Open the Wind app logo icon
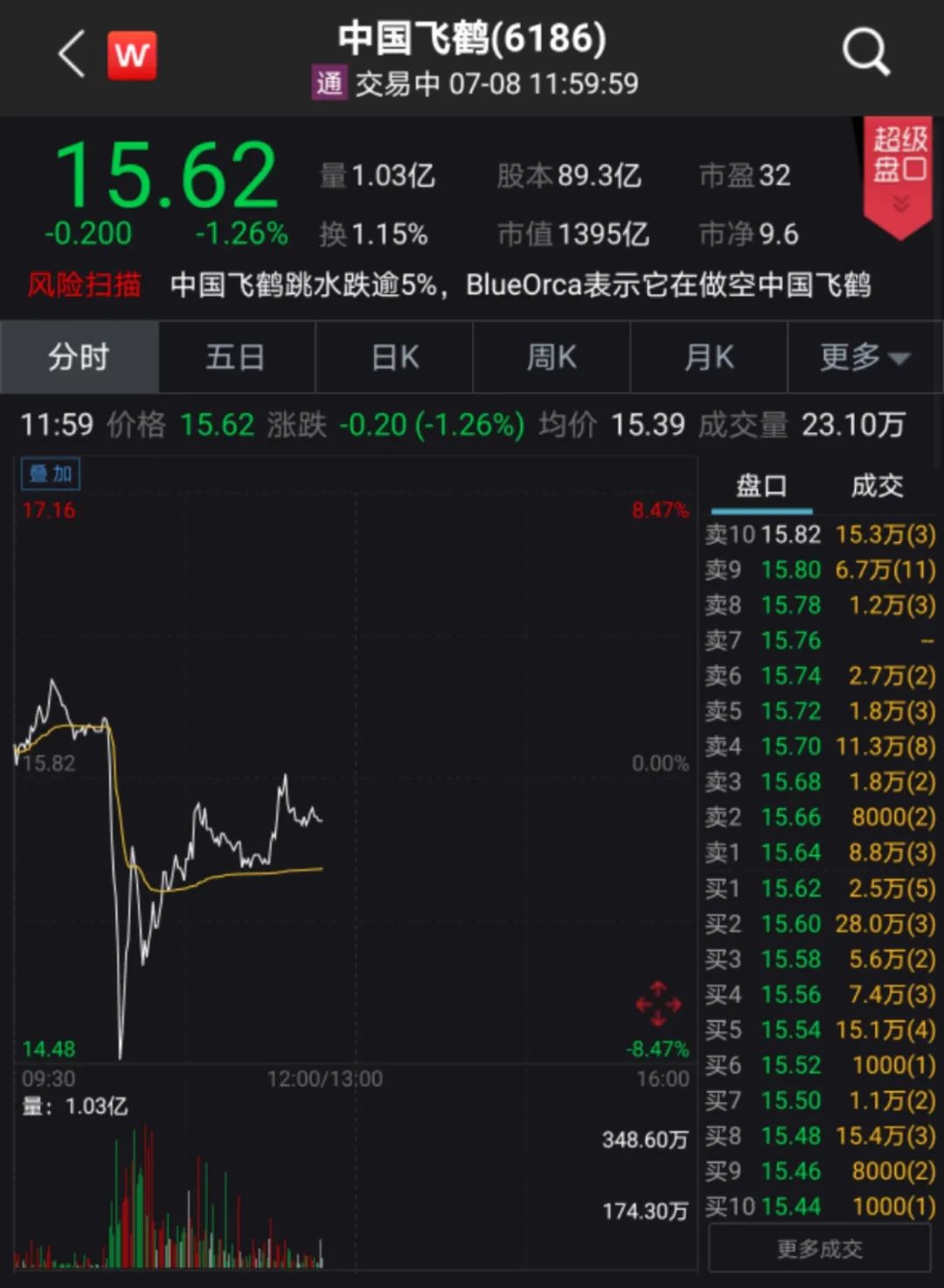Viewport: 944px width, 1288px height. coord(131,54)
